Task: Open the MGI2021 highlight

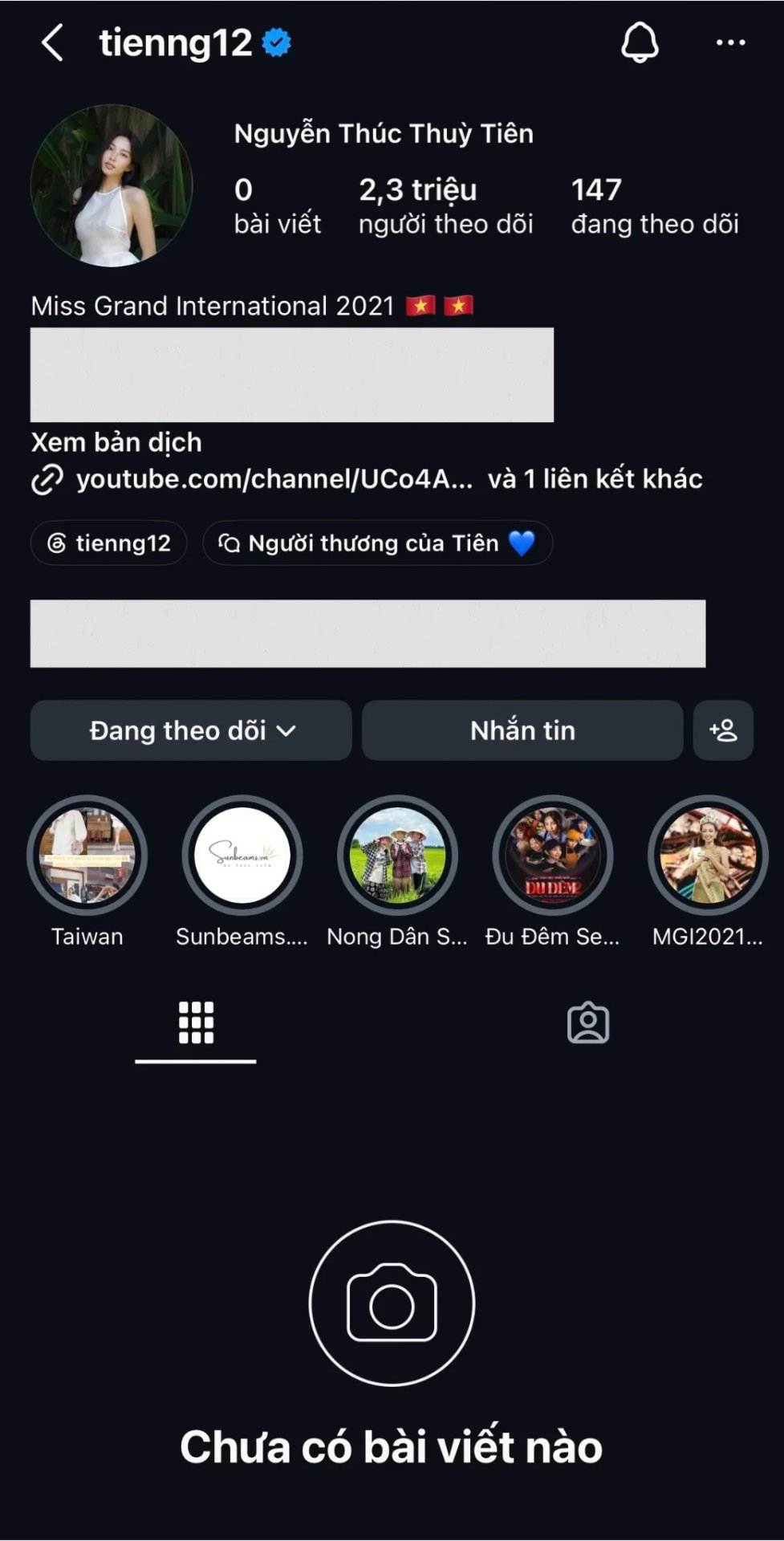Action: pos(708,856)
